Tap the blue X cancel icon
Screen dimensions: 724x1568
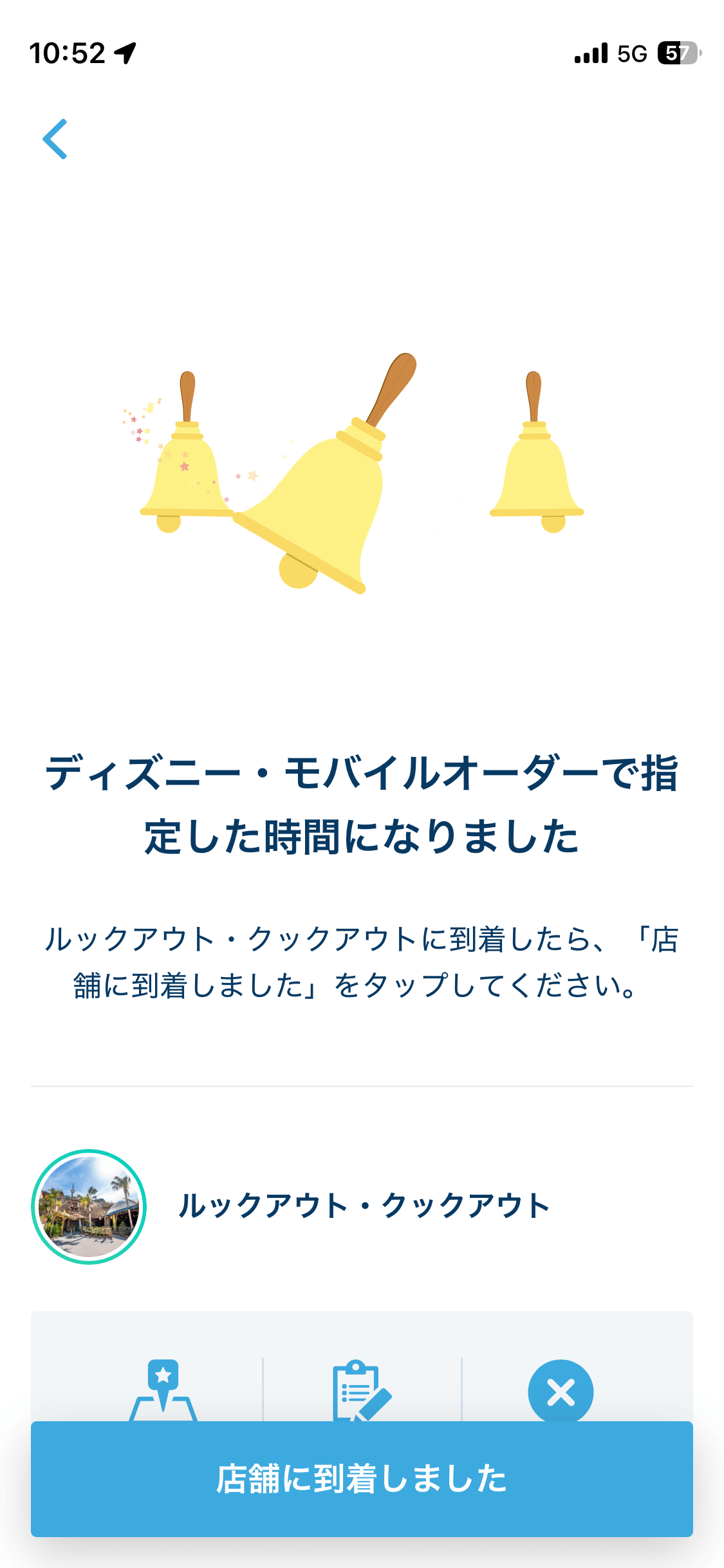(560, 1392)
